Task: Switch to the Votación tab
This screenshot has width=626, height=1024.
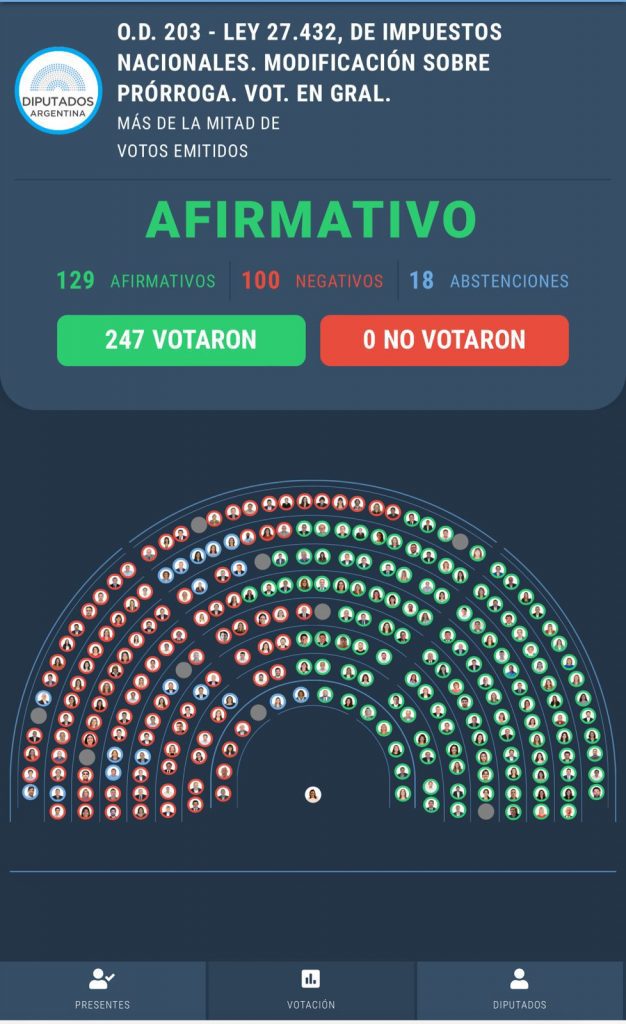Action: pyautogui.click(x=311, y=990)
